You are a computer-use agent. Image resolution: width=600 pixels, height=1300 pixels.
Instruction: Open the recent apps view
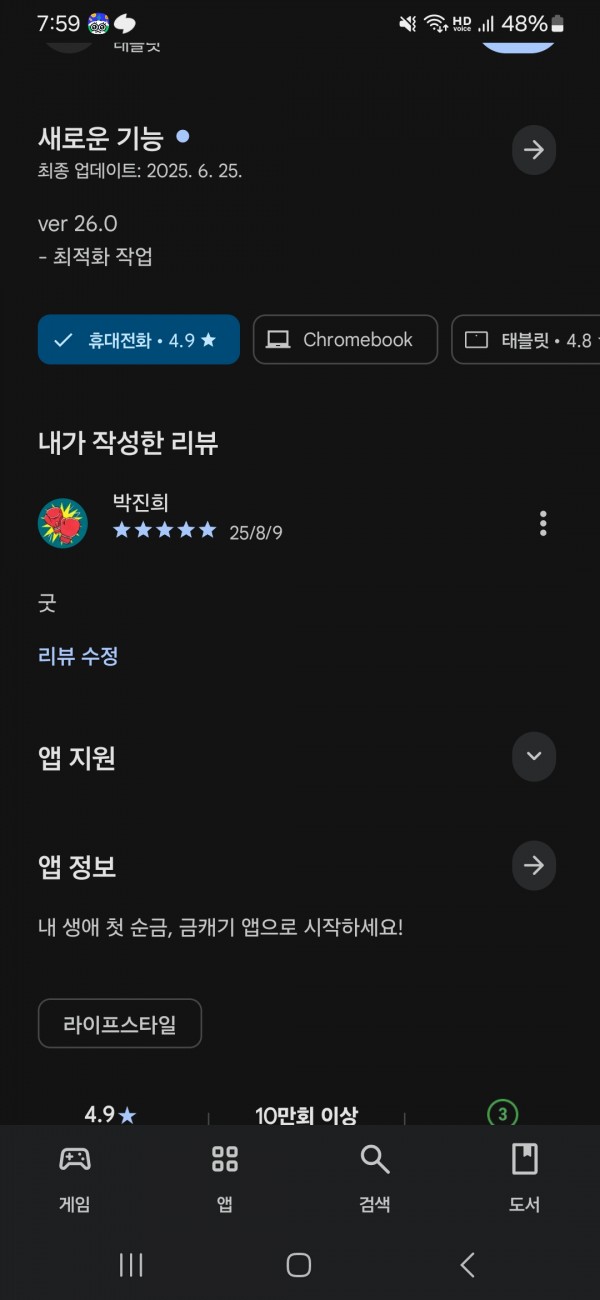(x=131, y=1265)
